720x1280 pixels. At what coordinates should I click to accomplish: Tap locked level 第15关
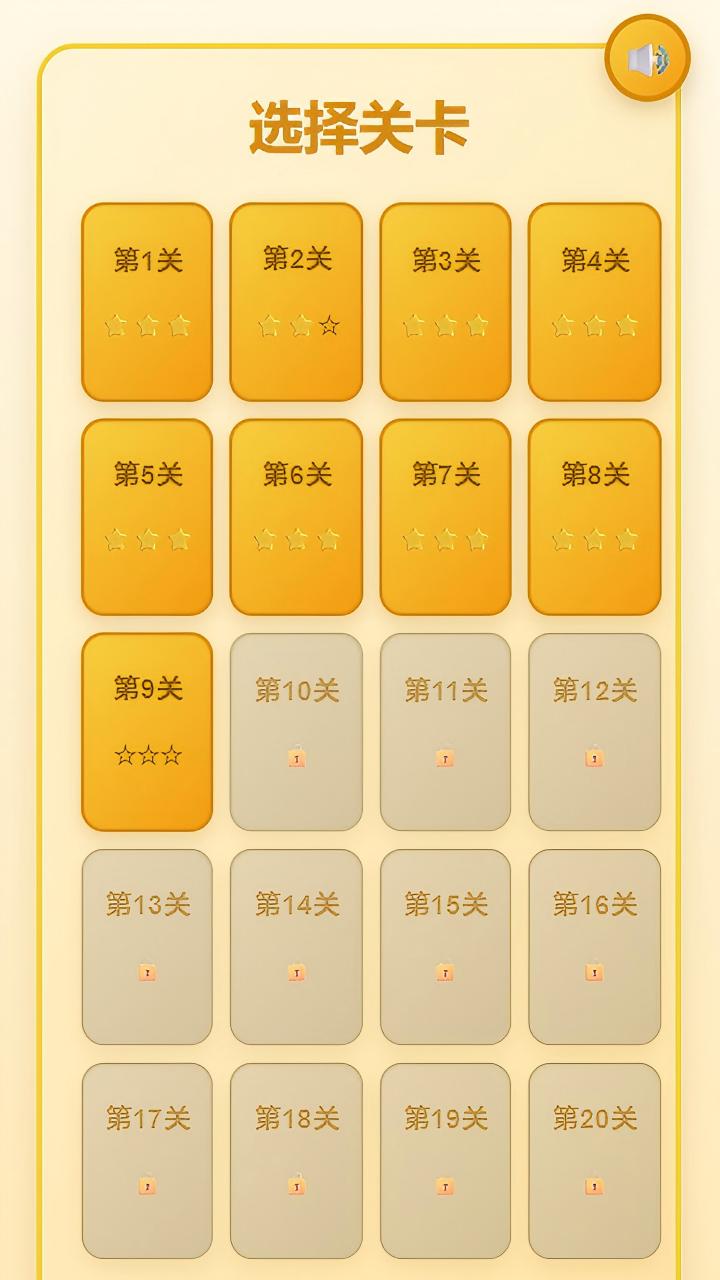pos(445,946)
